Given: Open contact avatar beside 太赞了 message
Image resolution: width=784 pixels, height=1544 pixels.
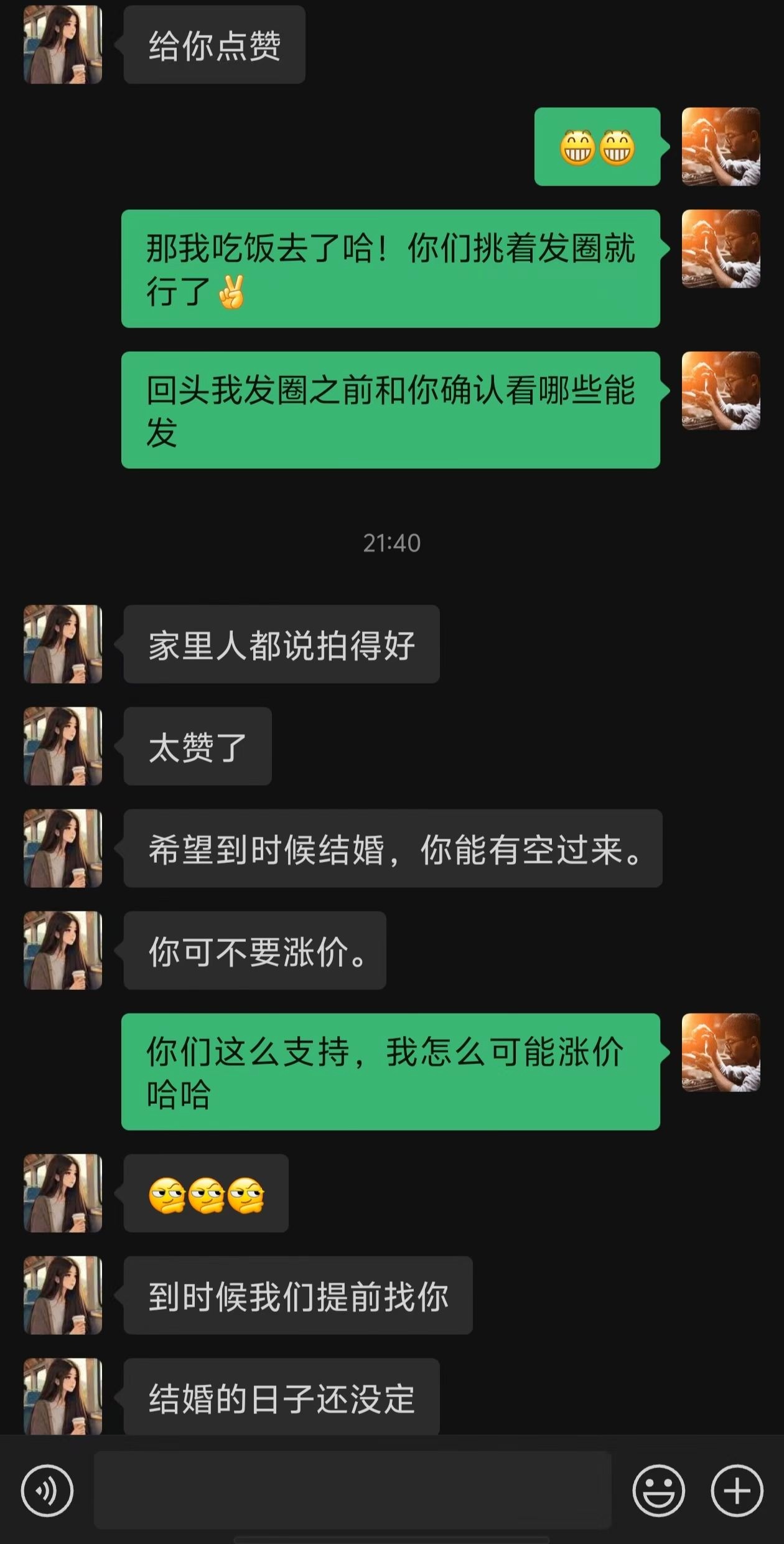Looking at the screenshot, I should point(63,746).
